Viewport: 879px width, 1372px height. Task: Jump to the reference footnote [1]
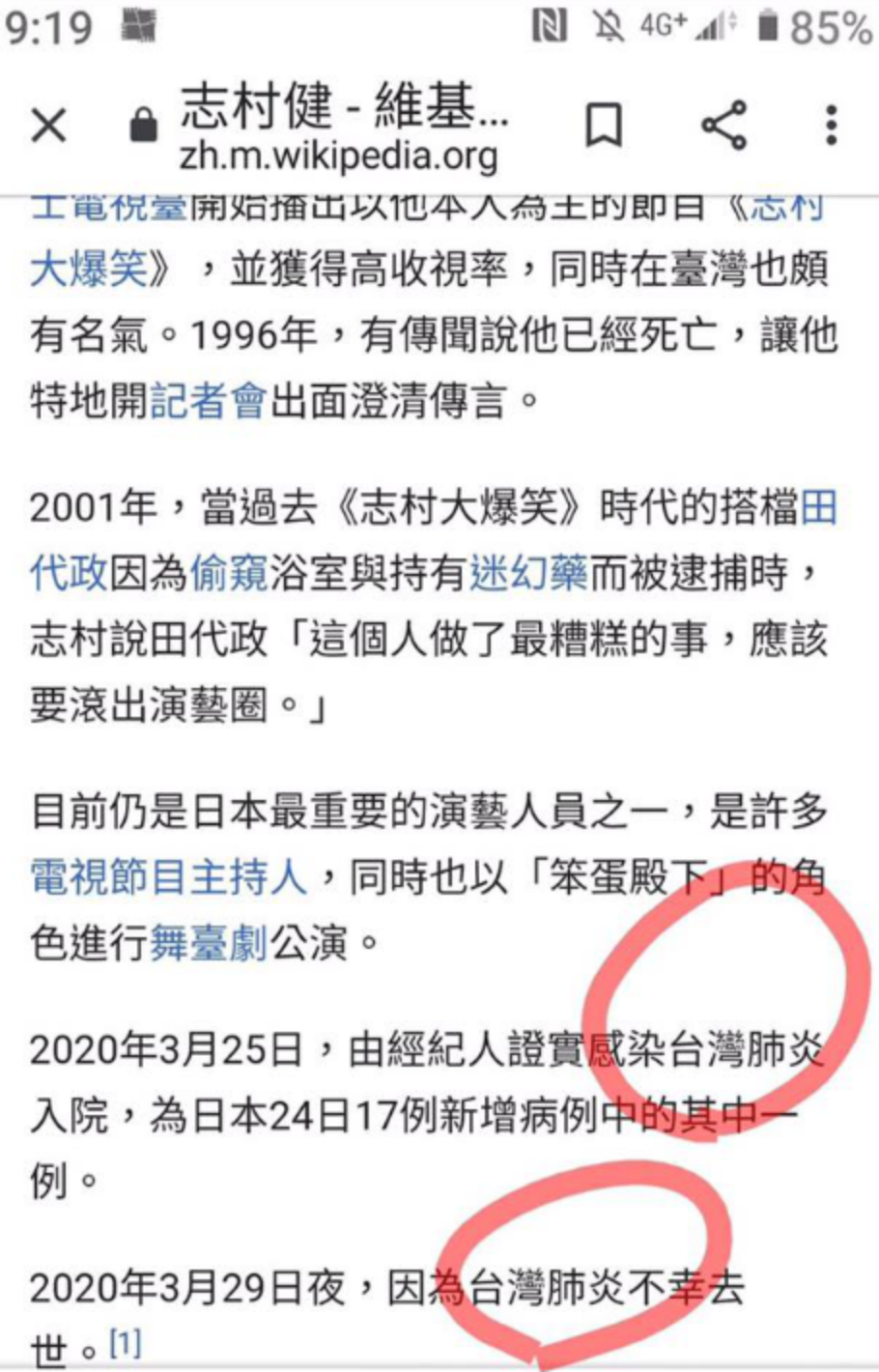point(126,1343)
